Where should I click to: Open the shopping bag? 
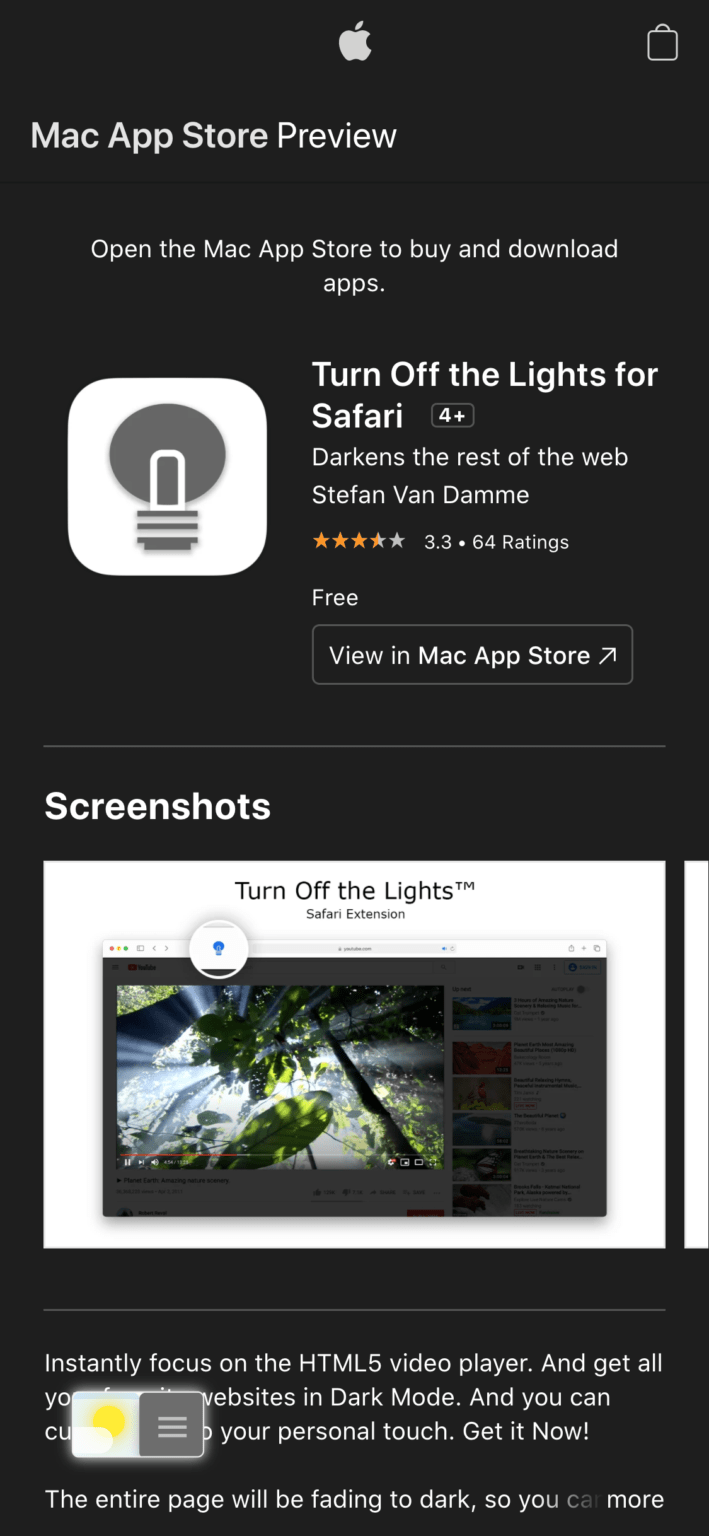(x=662, y=44)
